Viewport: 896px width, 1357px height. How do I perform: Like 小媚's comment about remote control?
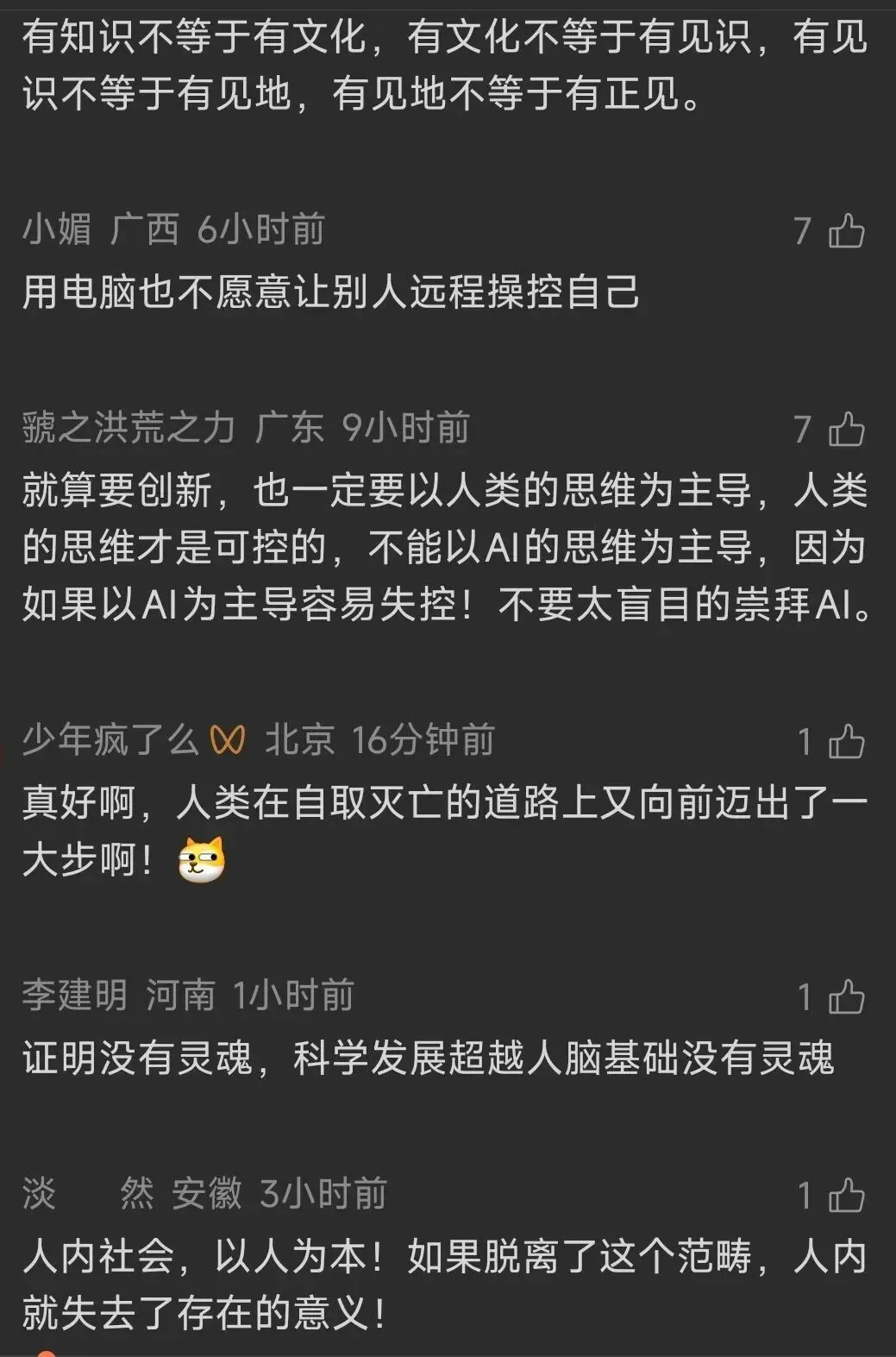(846, 231)
